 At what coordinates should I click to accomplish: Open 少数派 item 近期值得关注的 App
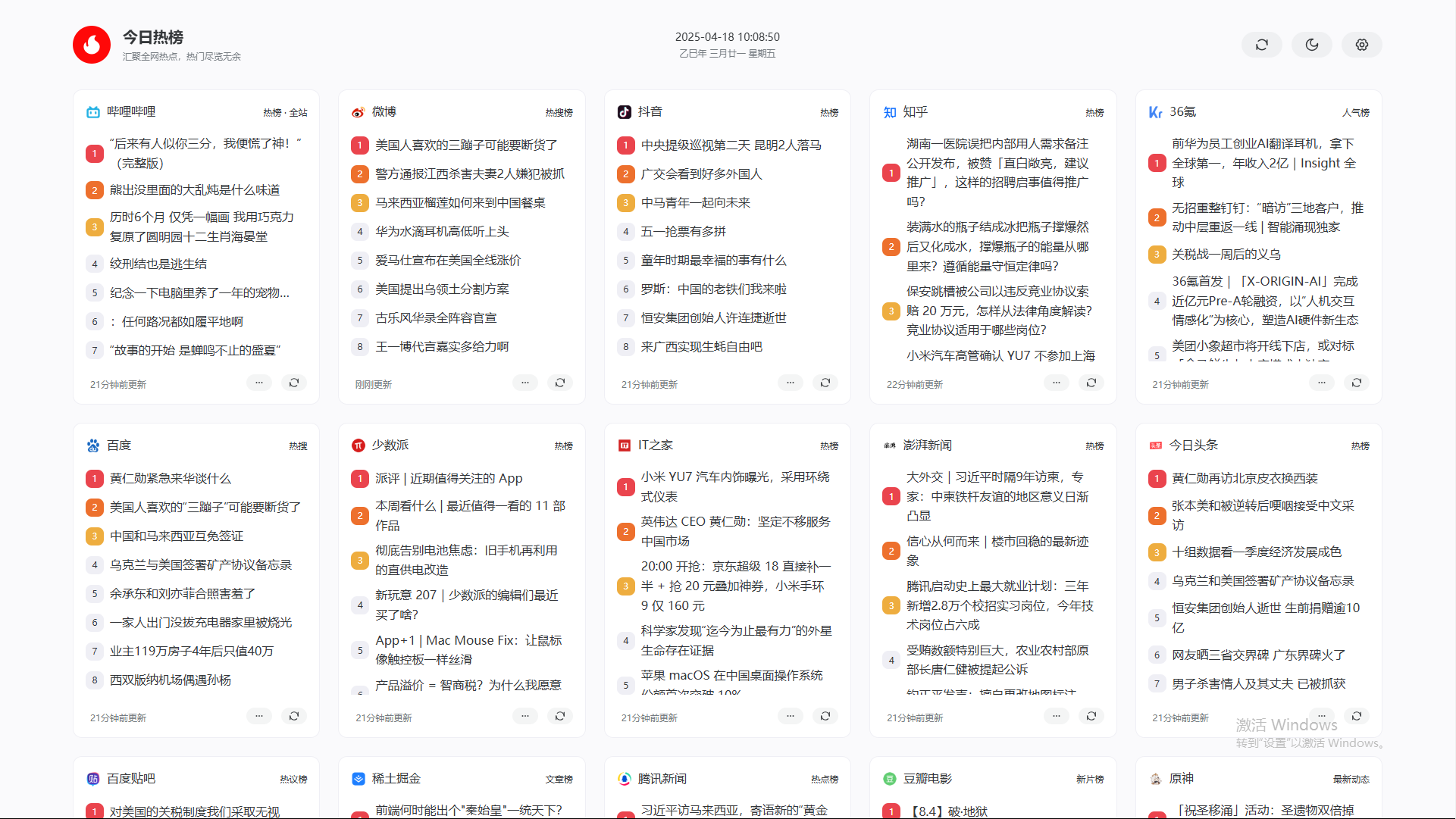[x=449, y=479]
